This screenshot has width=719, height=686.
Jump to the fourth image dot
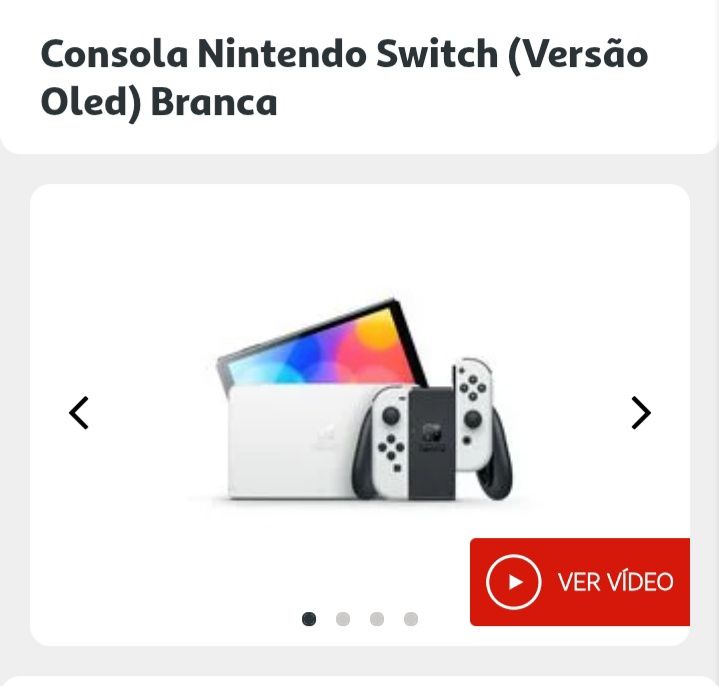pos(411,619)
